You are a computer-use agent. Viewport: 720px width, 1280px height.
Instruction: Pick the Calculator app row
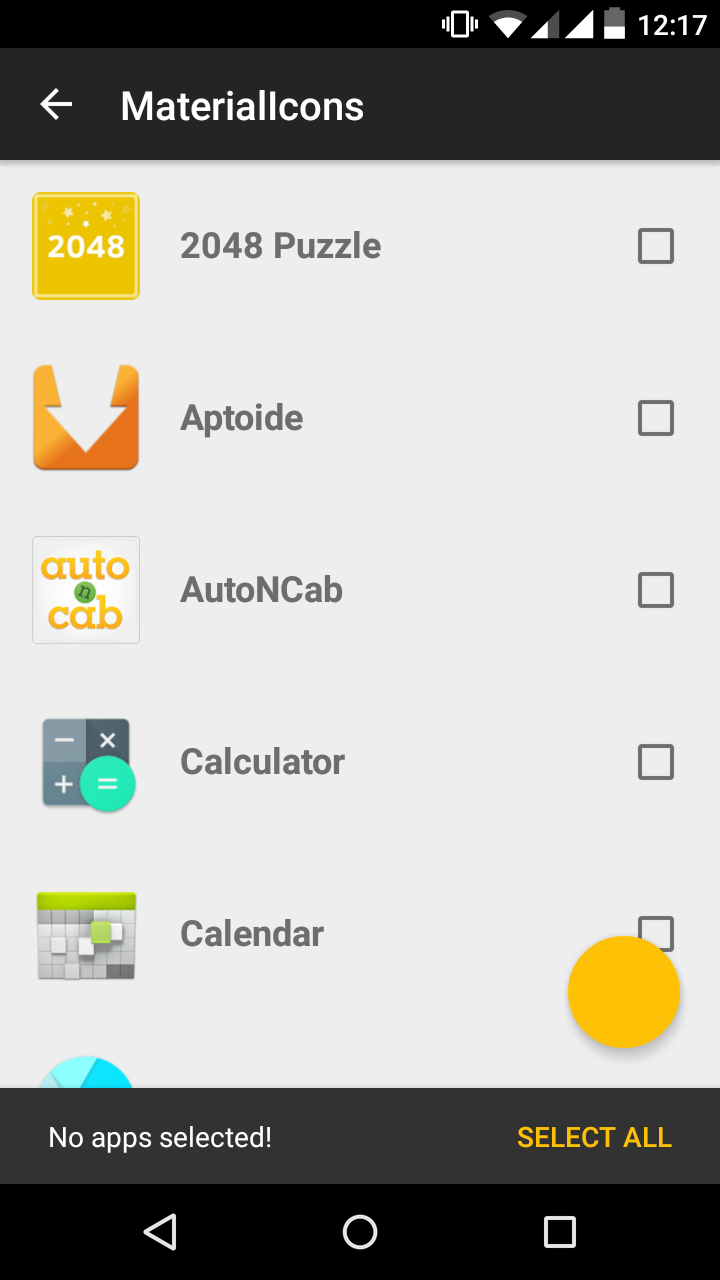point(262,762)
